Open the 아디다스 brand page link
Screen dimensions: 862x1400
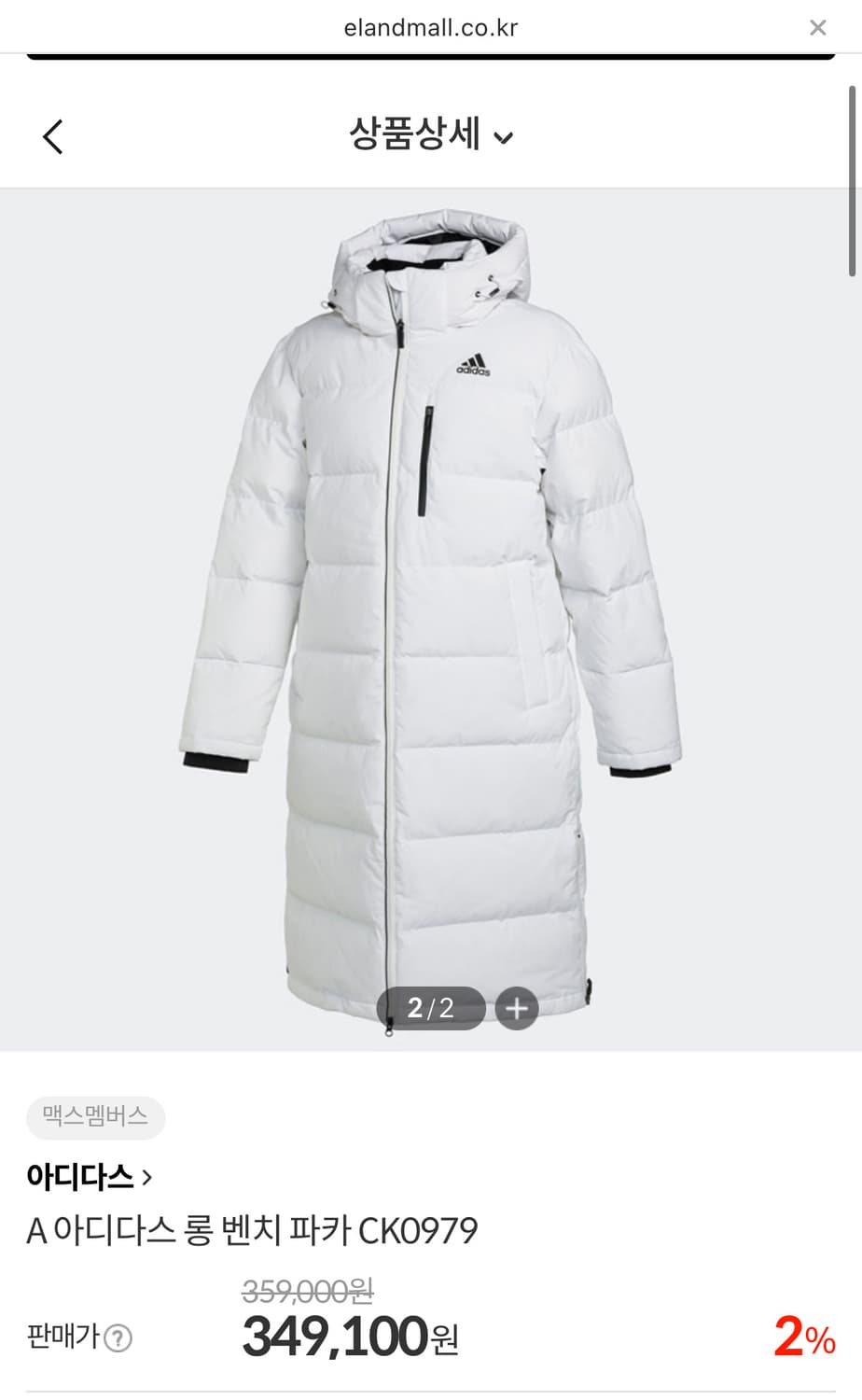click(x=79, y=1178)
